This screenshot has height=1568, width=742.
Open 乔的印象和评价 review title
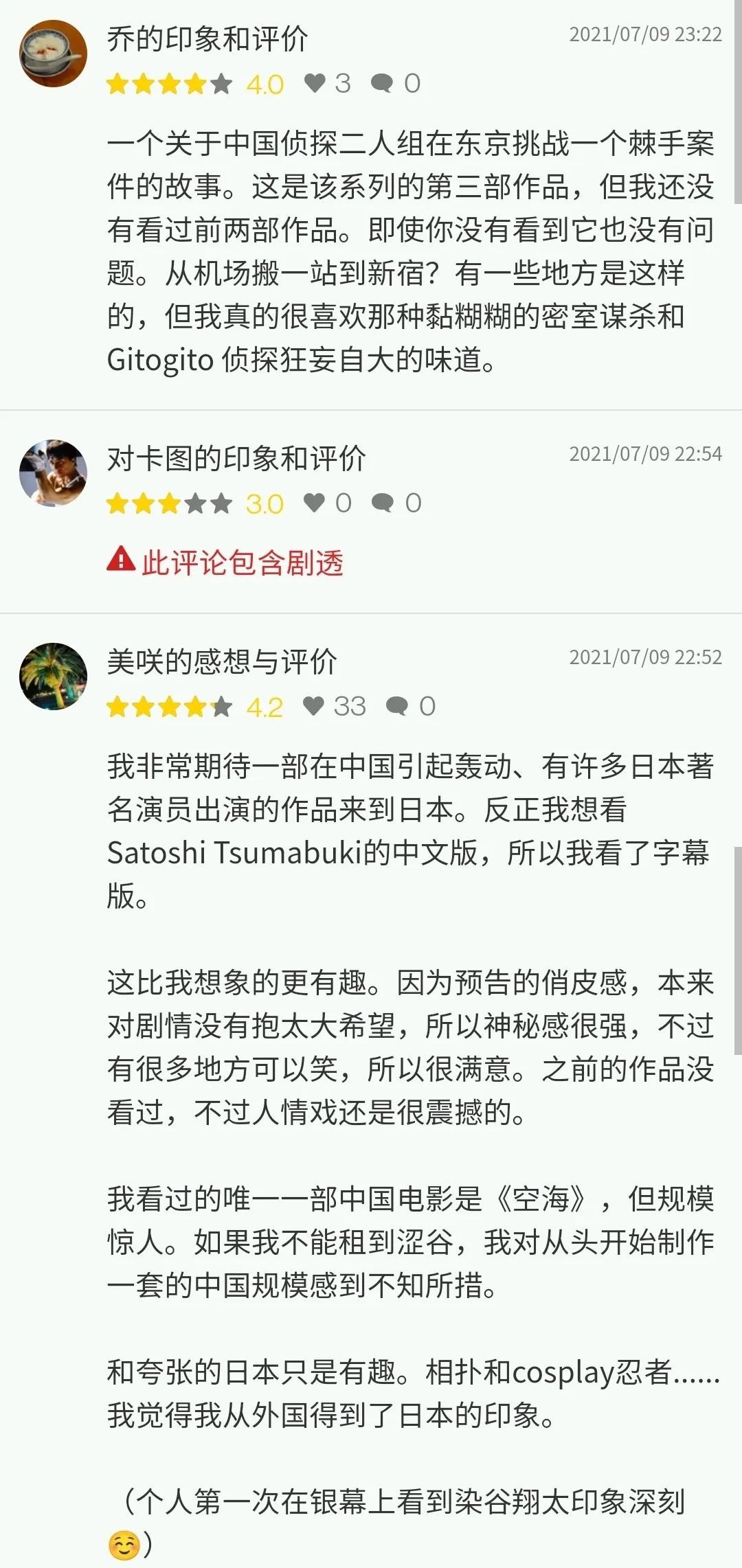(207, 38)
